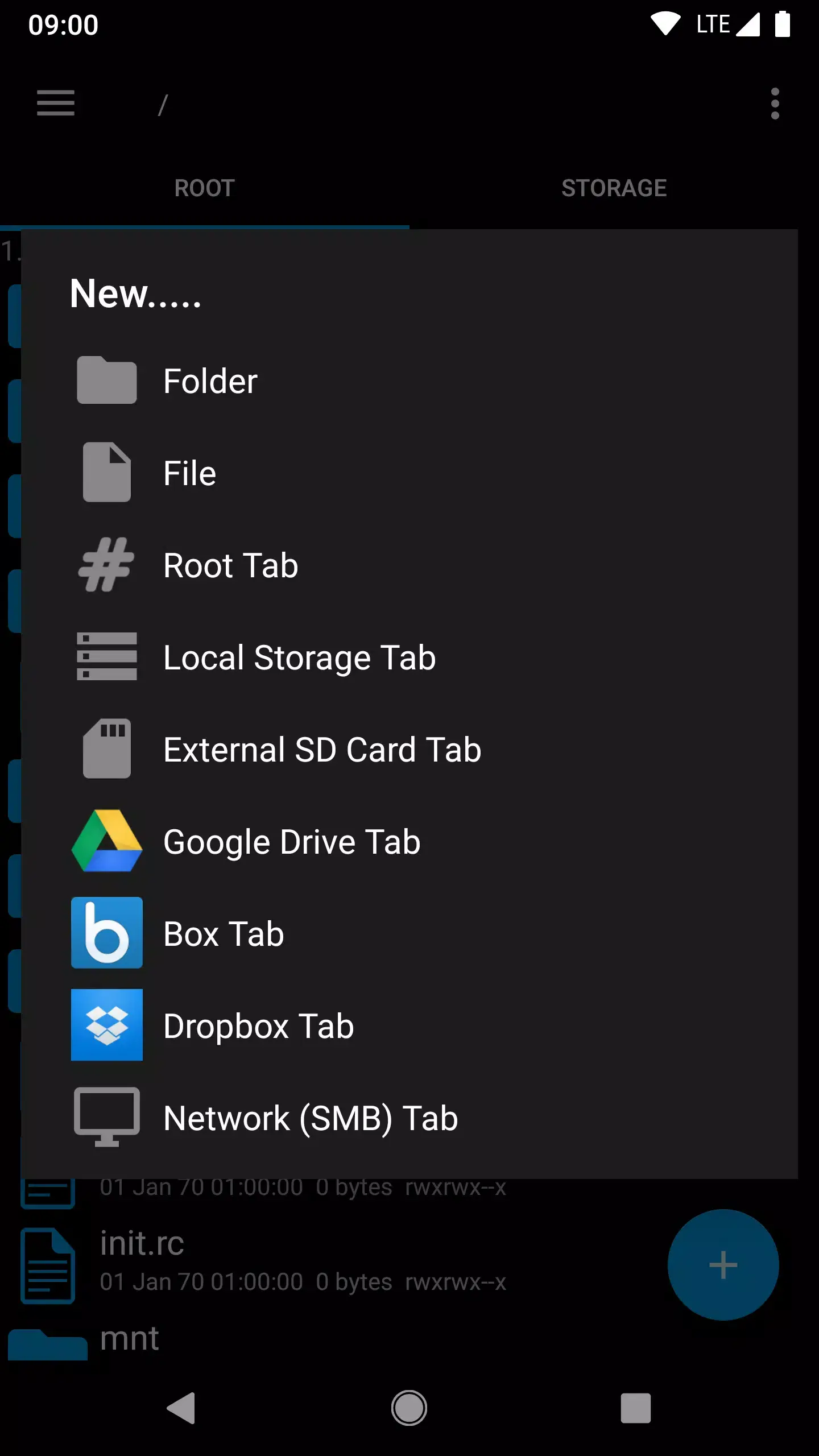Select the Folder icon in the New menu

tap(106, 381)
